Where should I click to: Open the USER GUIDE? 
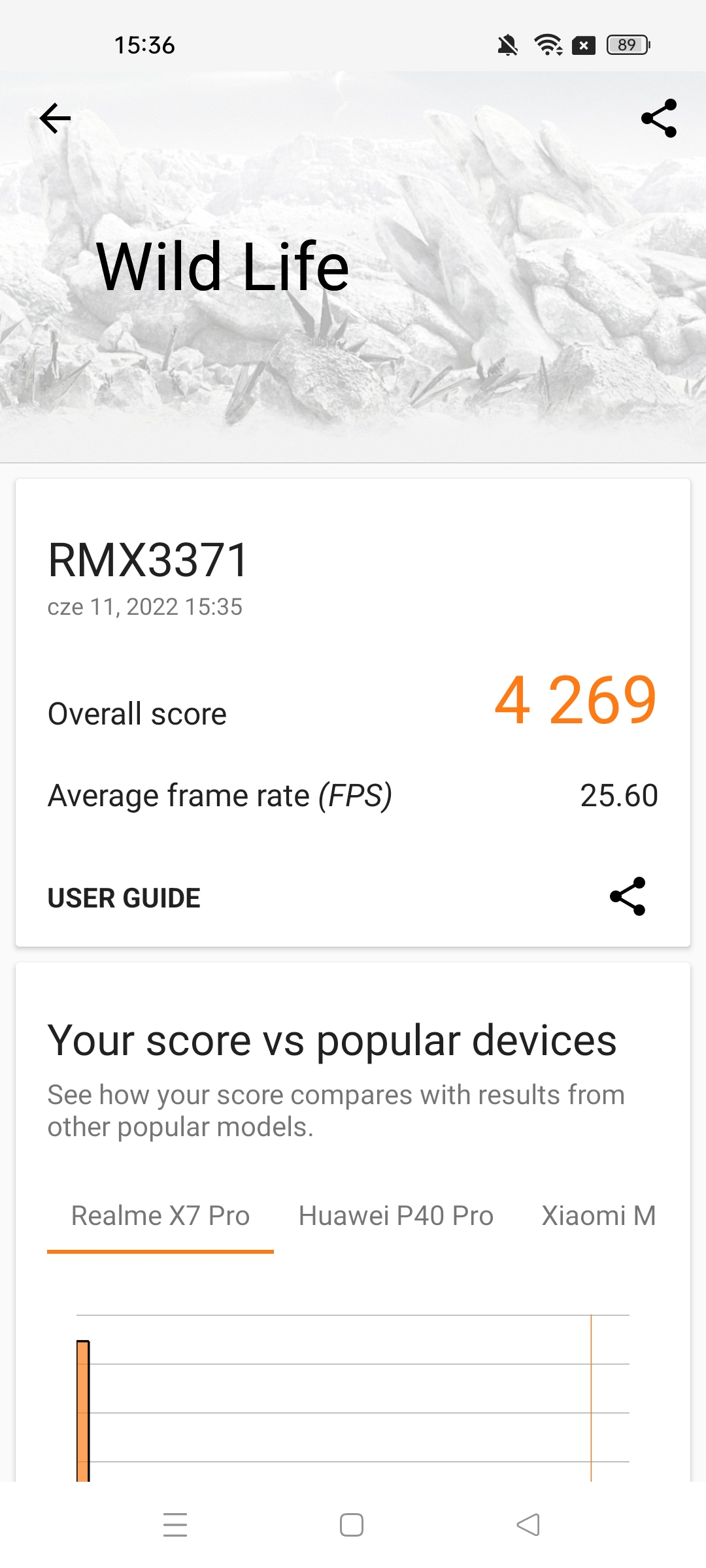124,898
